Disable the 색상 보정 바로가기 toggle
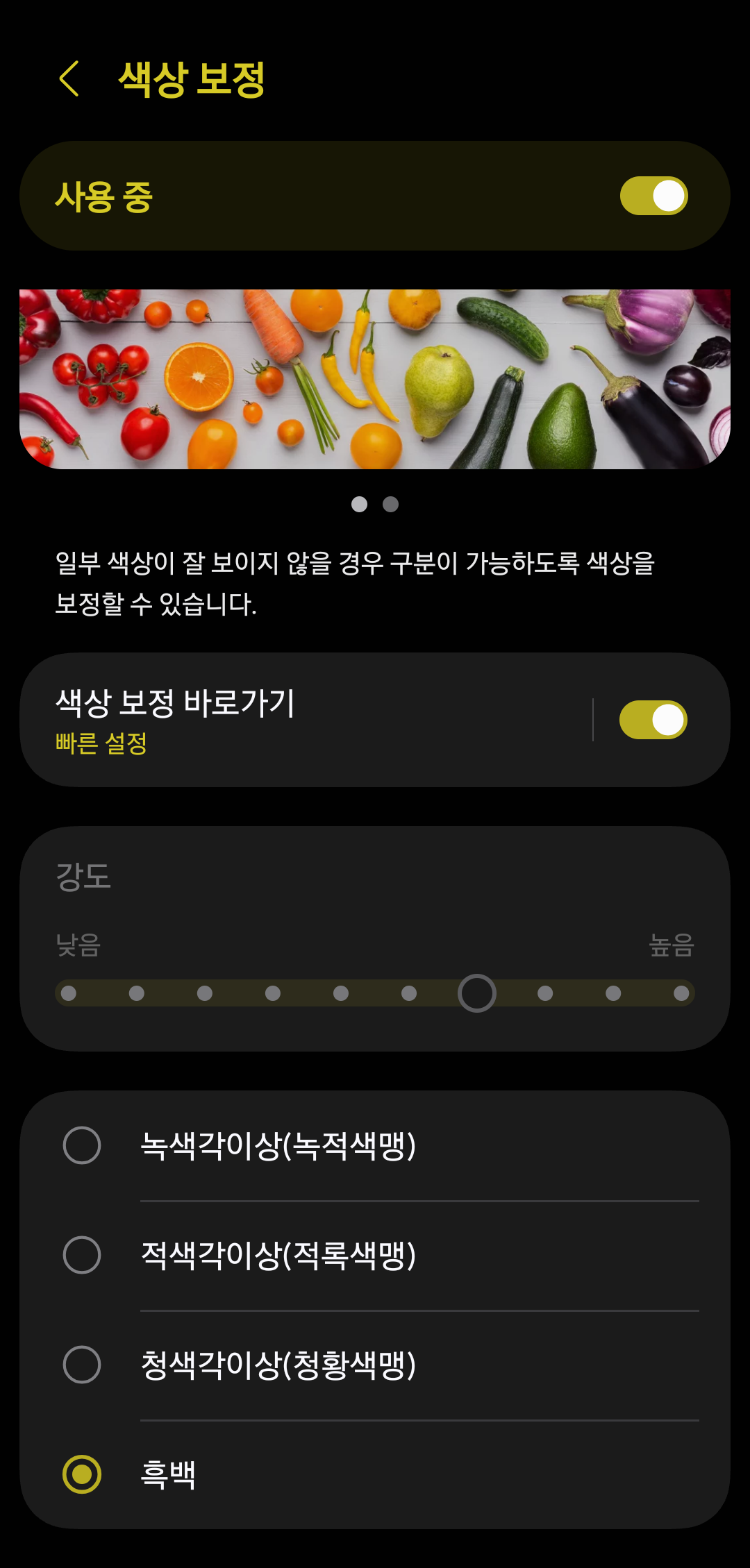750x1568 pixels. [653, 720]
